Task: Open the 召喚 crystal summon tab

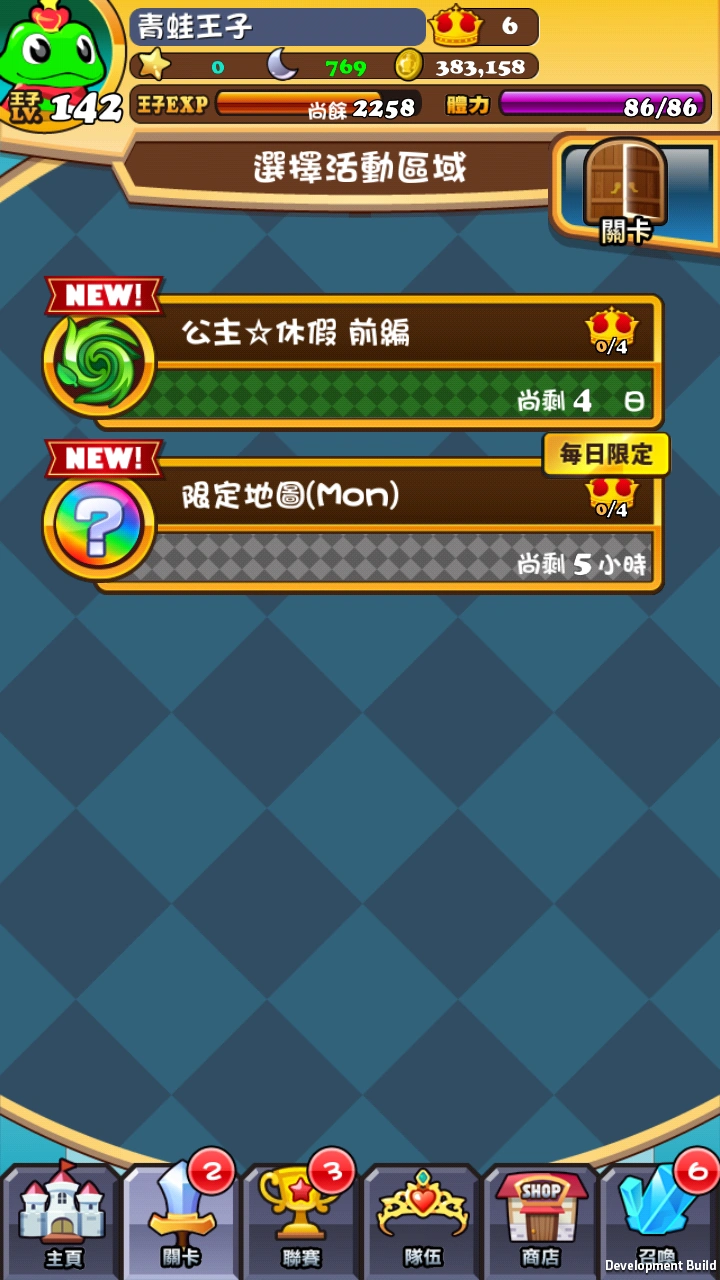Action: tap(658, 1215)
